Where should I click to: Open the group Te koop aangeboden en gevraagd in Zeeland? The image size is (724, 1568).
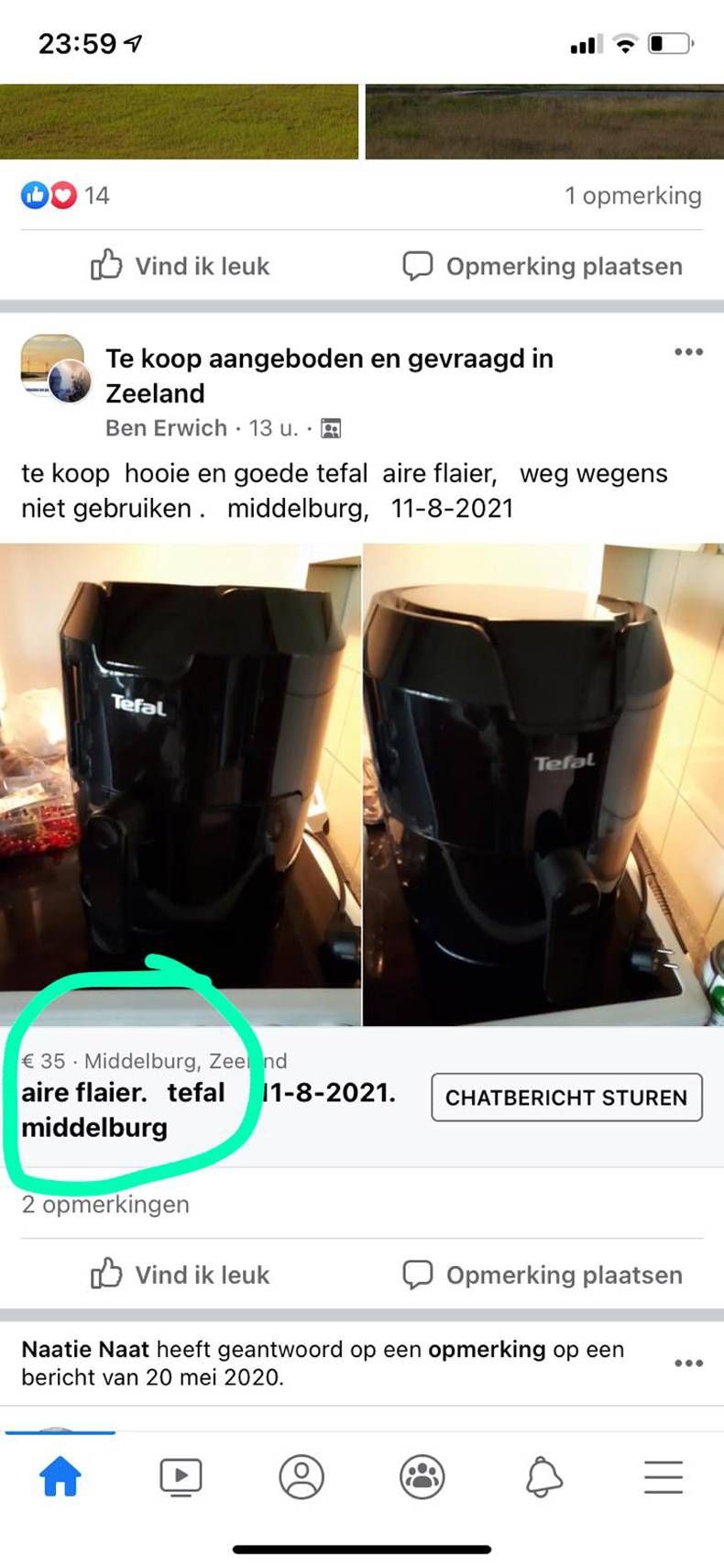[x=328, y=375]
